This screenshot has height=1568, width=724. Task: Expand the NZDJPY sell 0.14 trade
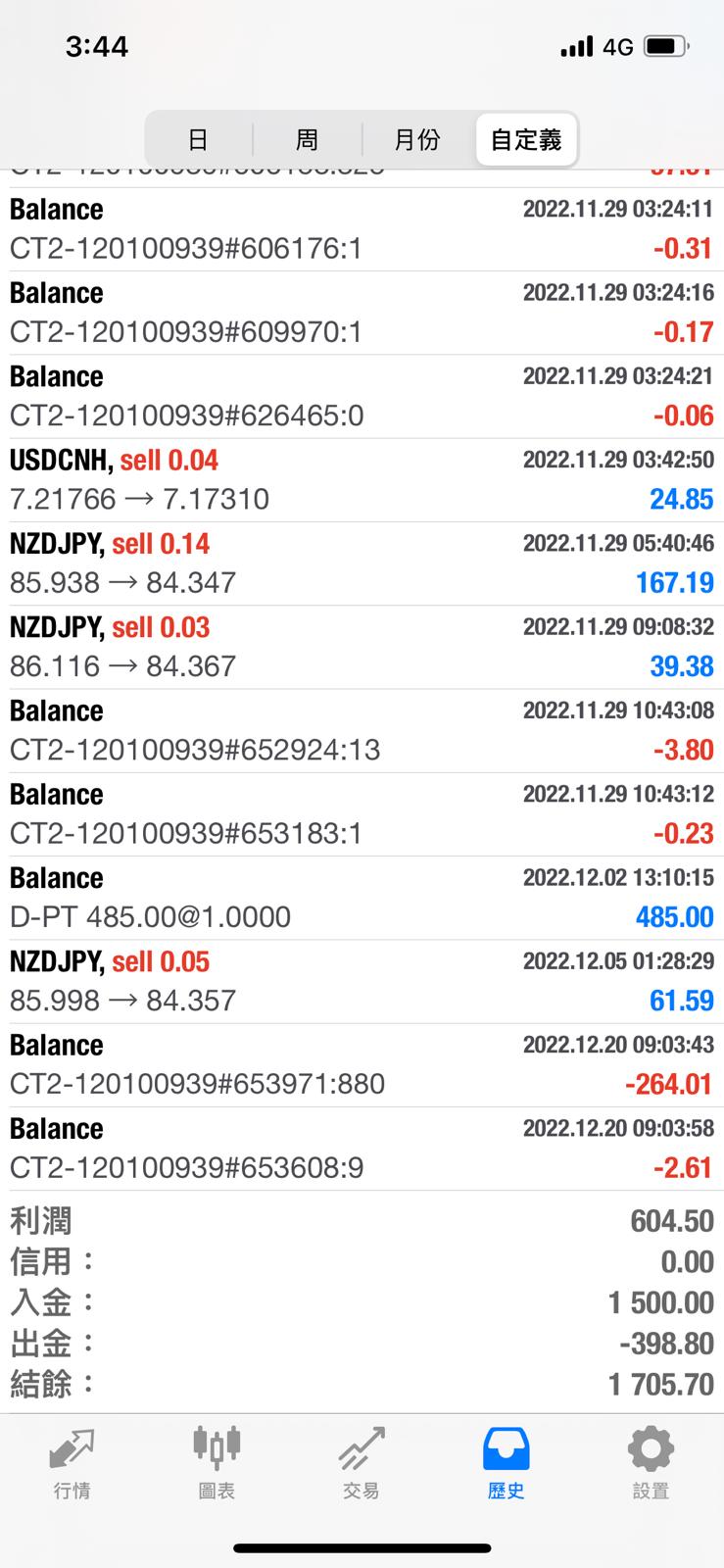[x=362, y=563]
